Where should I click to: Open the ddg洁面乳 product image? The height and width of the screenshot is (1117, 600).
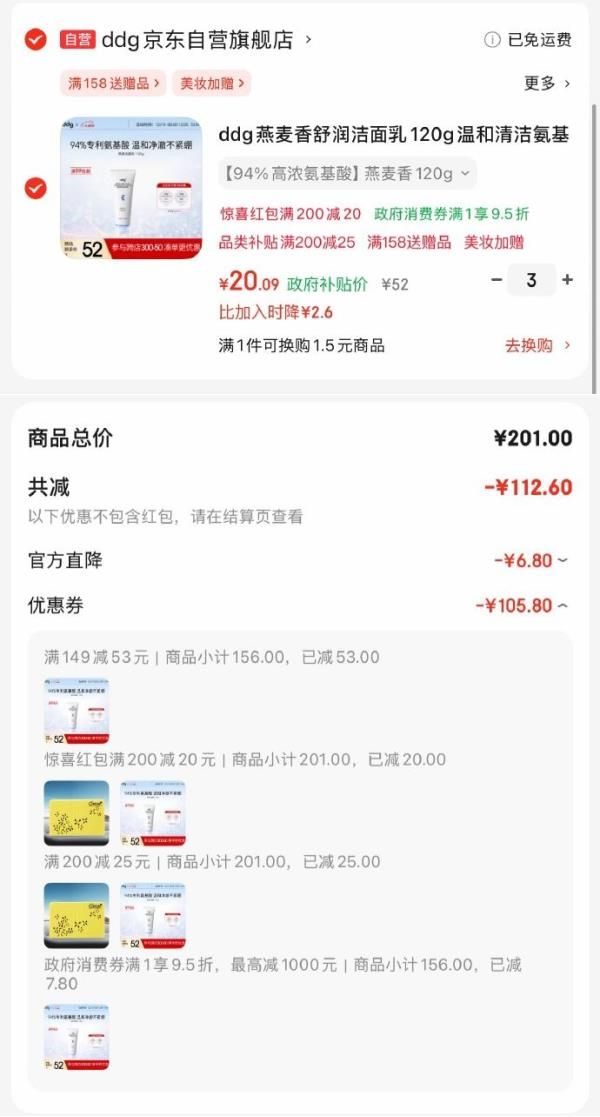[130, 190]
